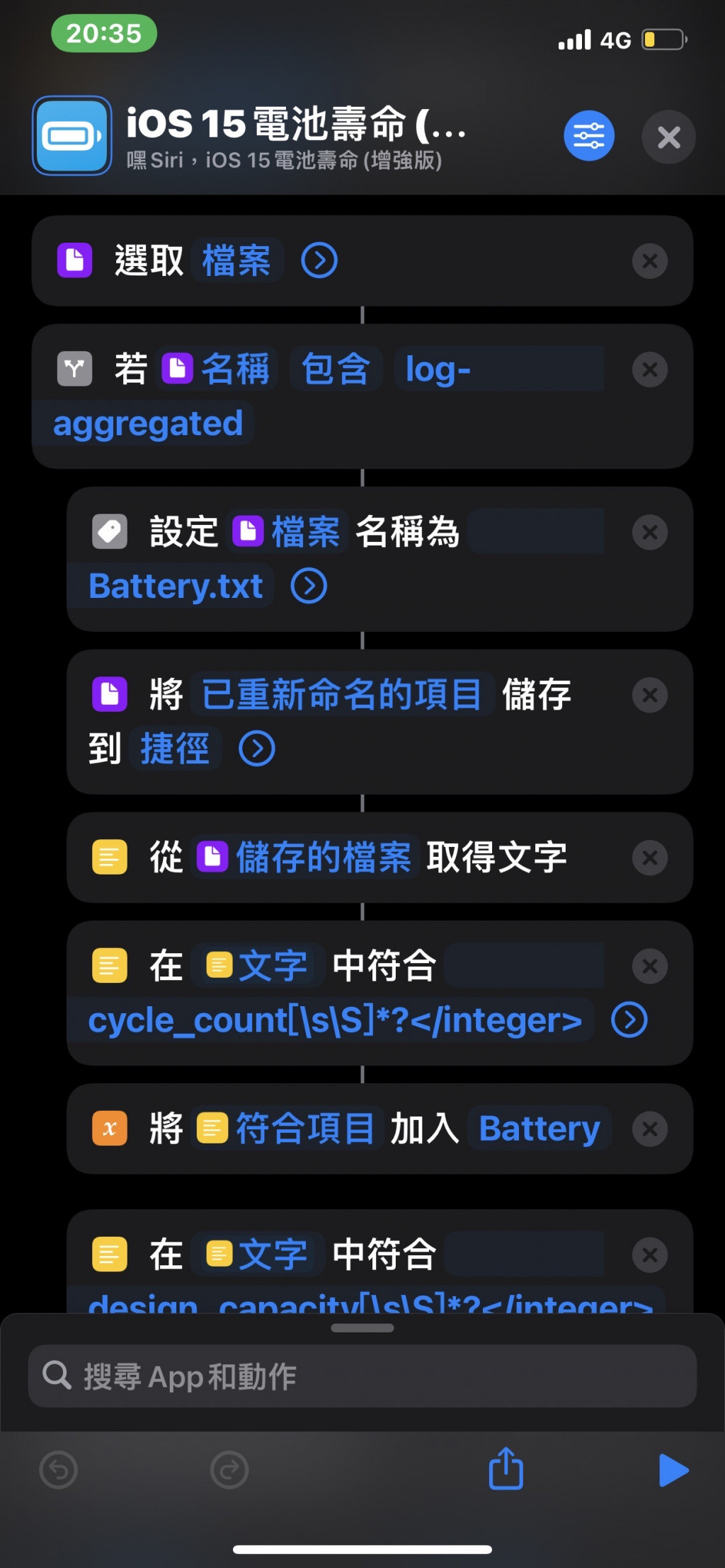Change the 包含 condition
The height and width of the screenshot is (1568, 725).
336,369
